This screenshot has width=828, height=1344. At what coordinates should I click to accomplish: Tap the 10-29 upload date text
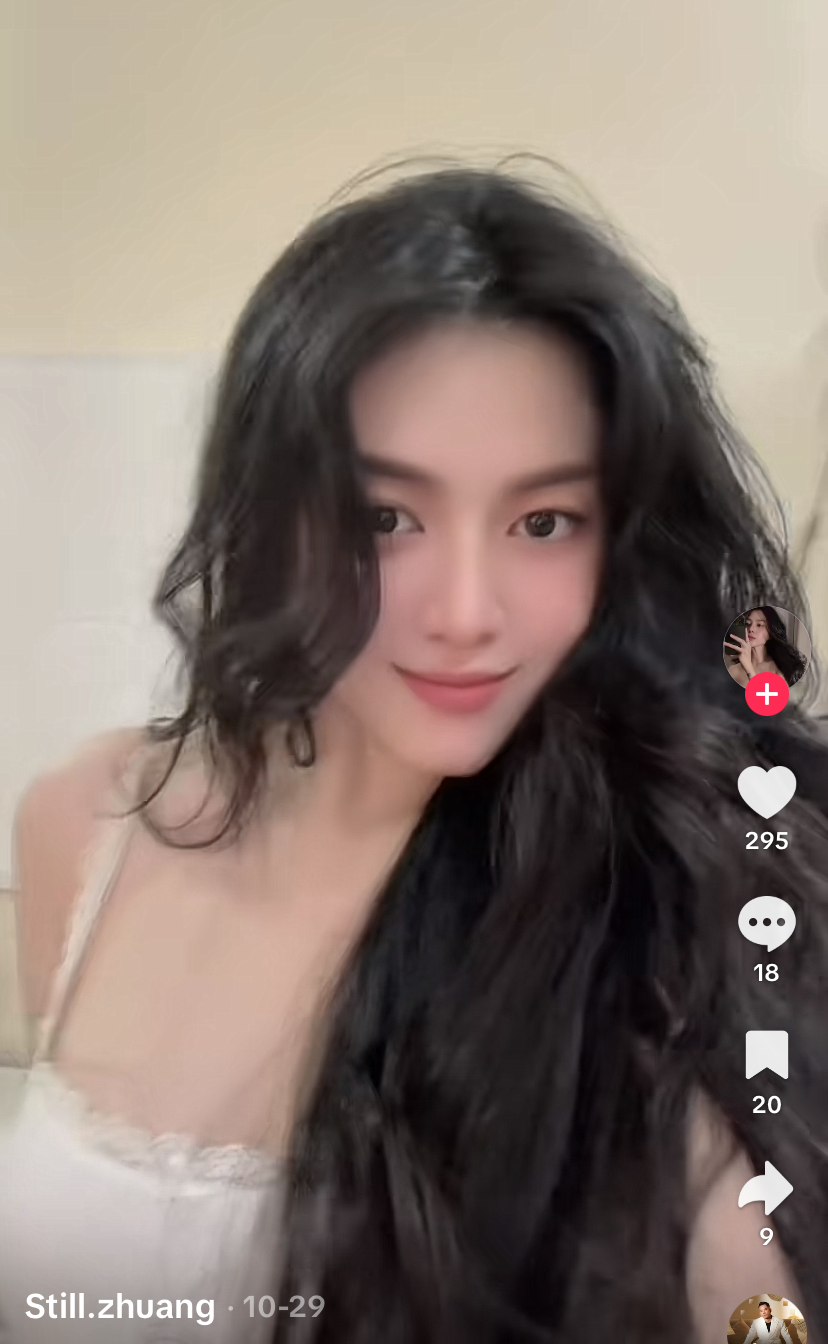pos(284,1307)
